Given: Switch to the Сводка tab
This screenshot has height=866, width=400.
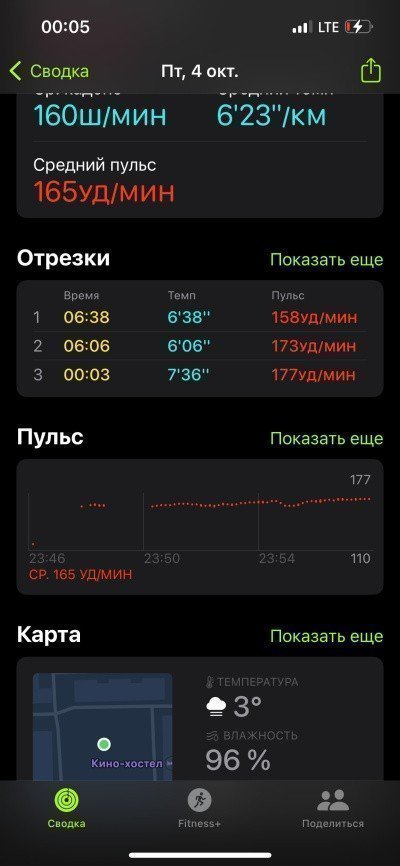Looking at the screenshot, I should (x=66, y=808).
